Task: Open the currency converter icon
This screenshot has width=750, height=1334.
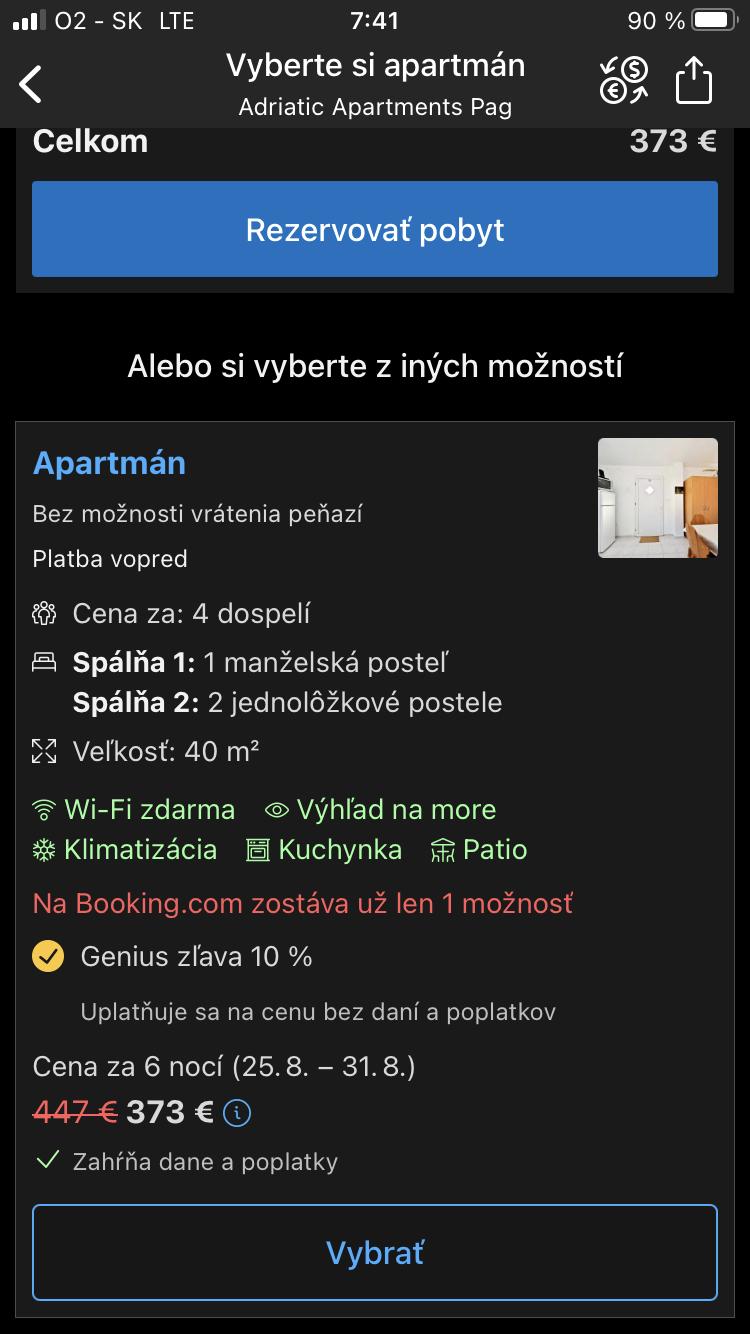Action: (624, 81)
